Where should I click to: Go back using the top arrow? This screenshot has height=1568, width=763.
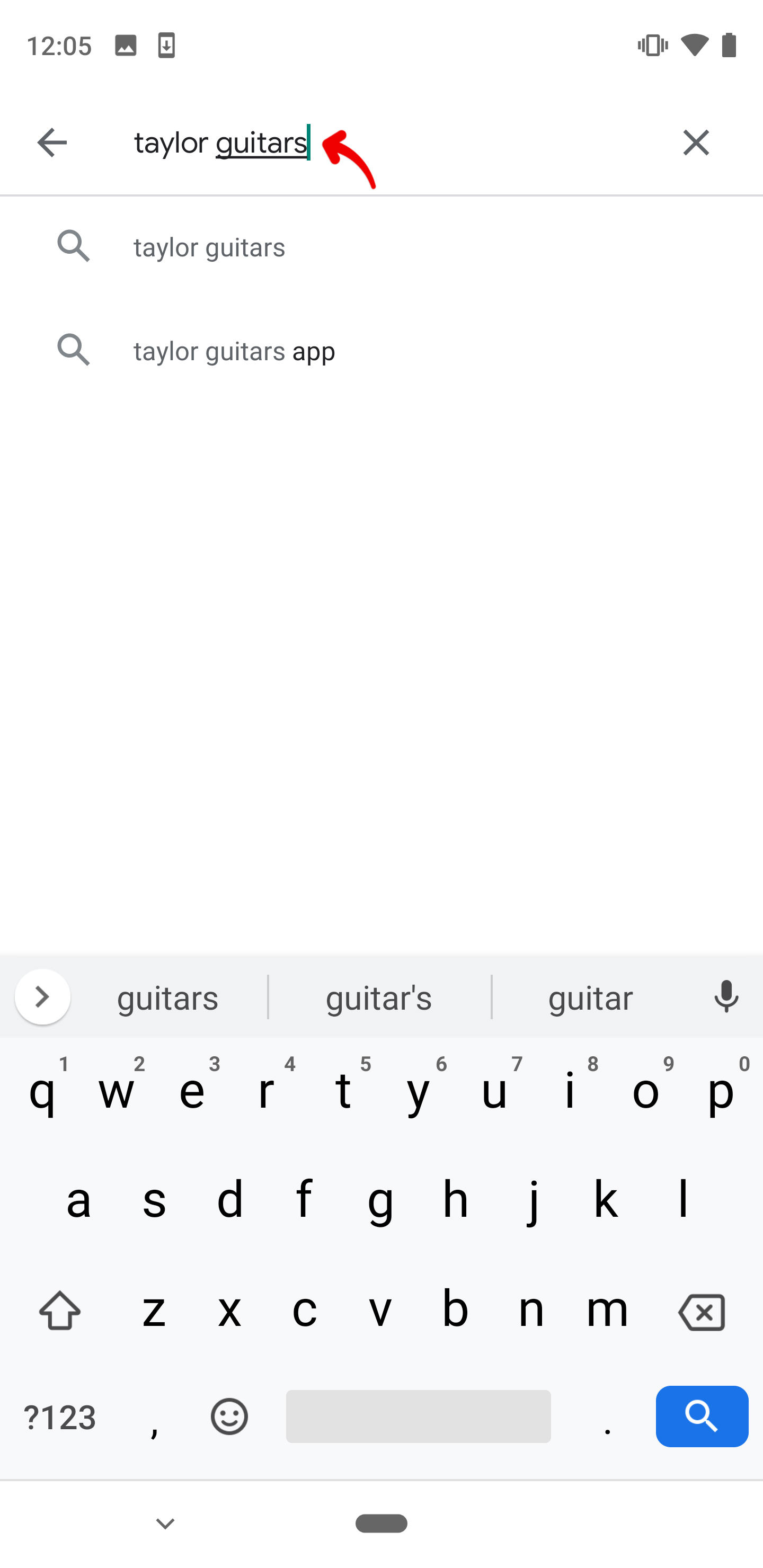[52, 143]
